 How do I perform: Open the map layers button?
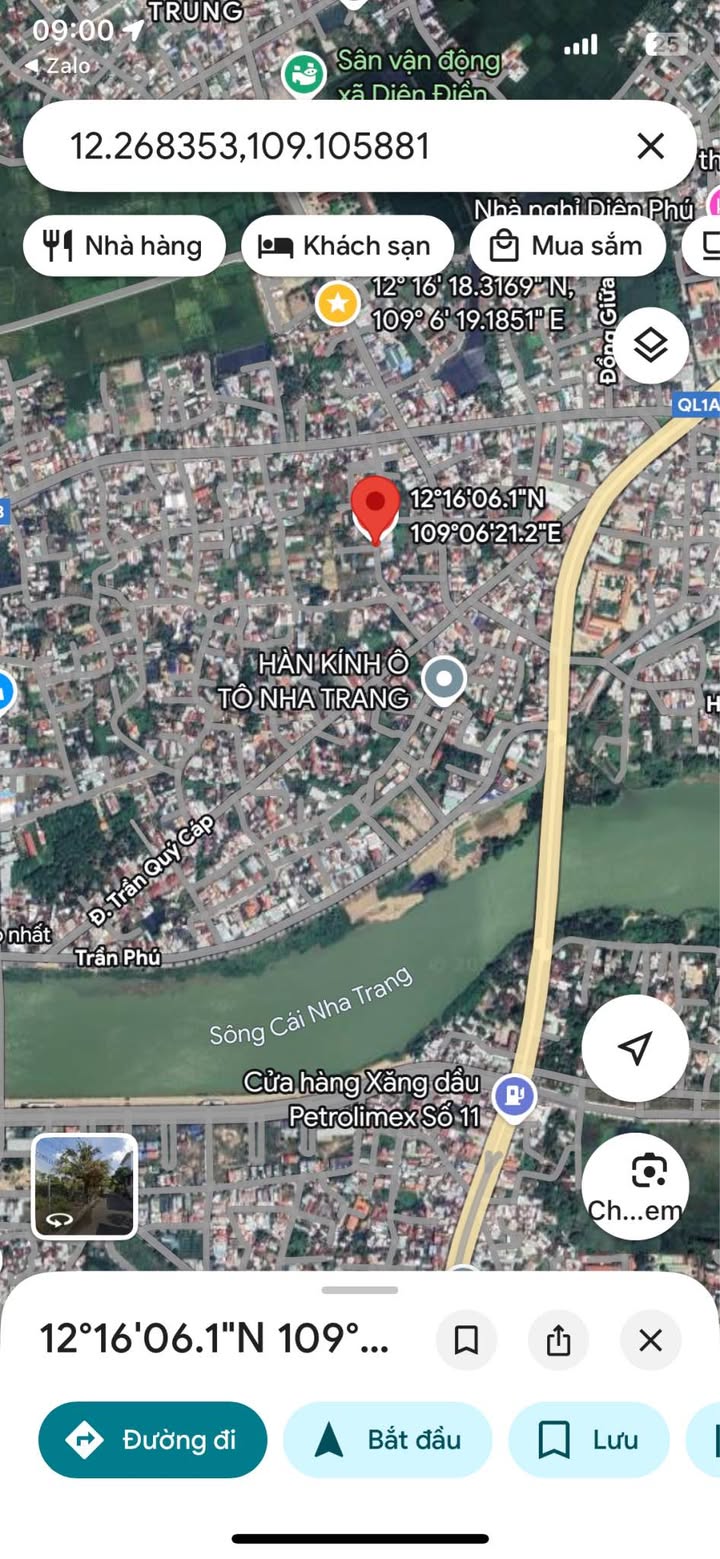(x=651, y=346)
